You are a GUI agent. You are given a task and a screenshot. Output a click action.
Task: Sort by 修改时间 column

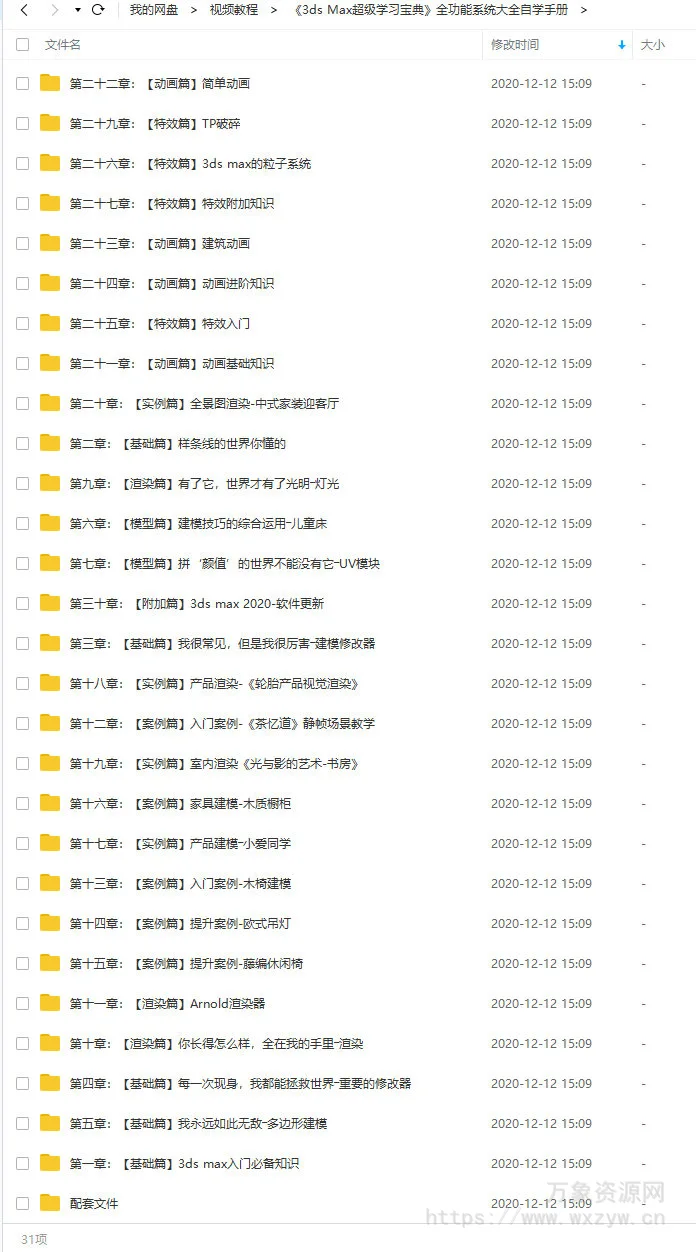515,45
